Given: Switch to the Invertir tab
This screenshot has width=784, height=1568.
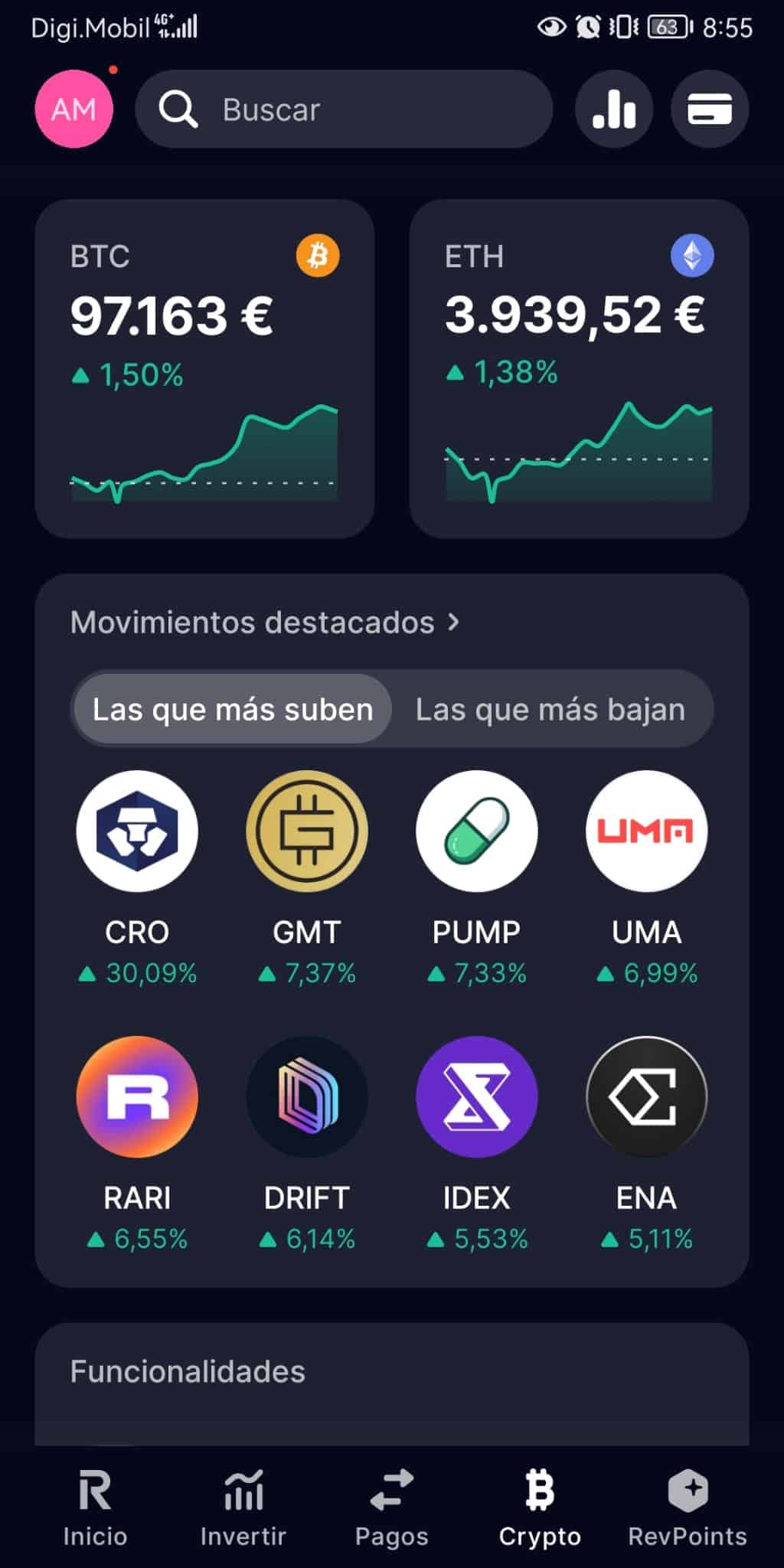Looking at the screenshot, I should coord(243,1507).
